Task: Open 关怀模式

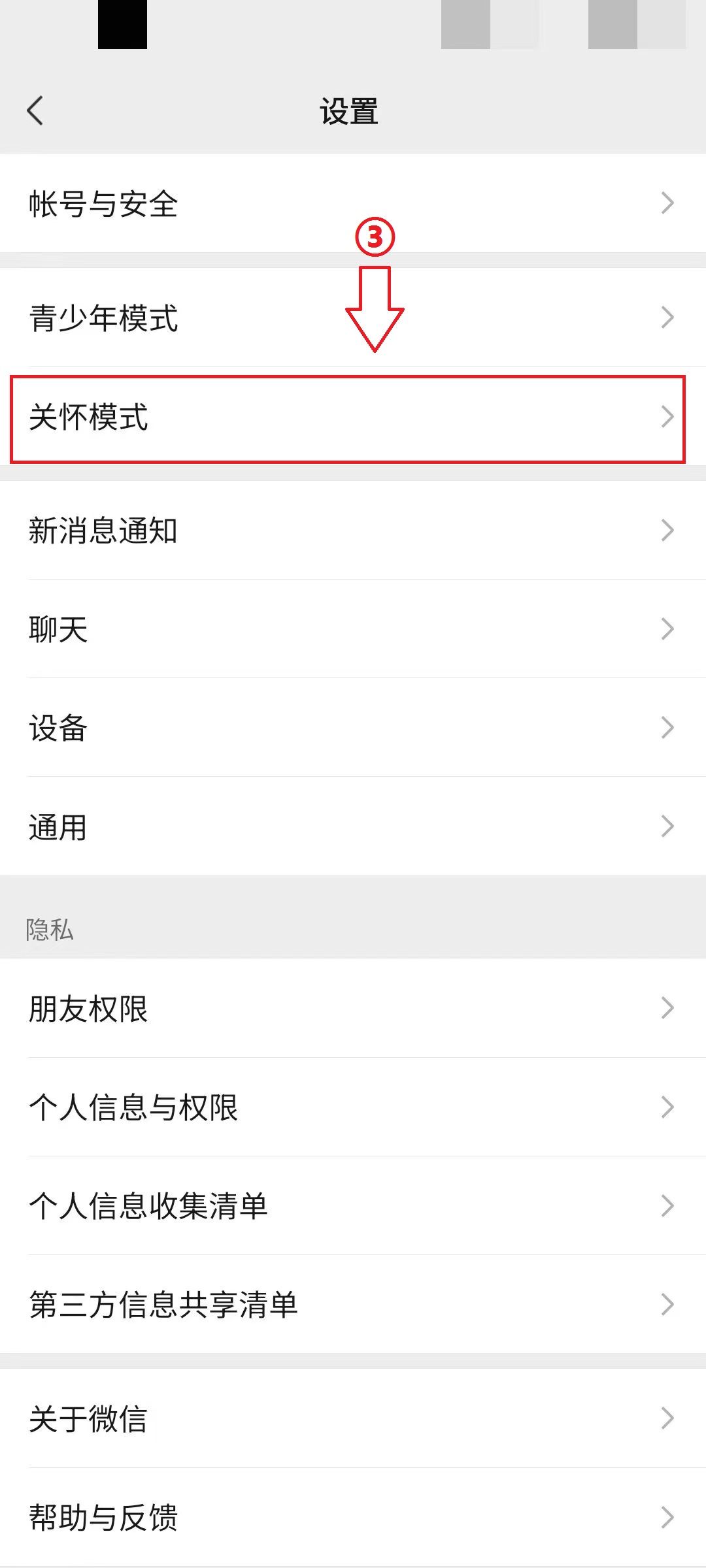Action: click(353, 417)
